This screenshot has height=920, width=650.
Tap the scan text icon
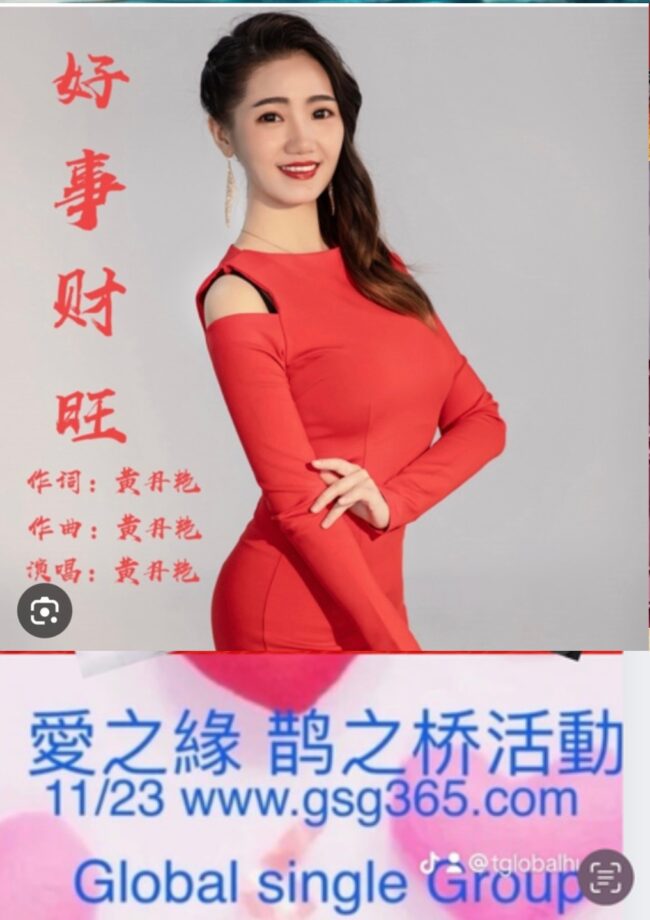(x=605, y=876)
